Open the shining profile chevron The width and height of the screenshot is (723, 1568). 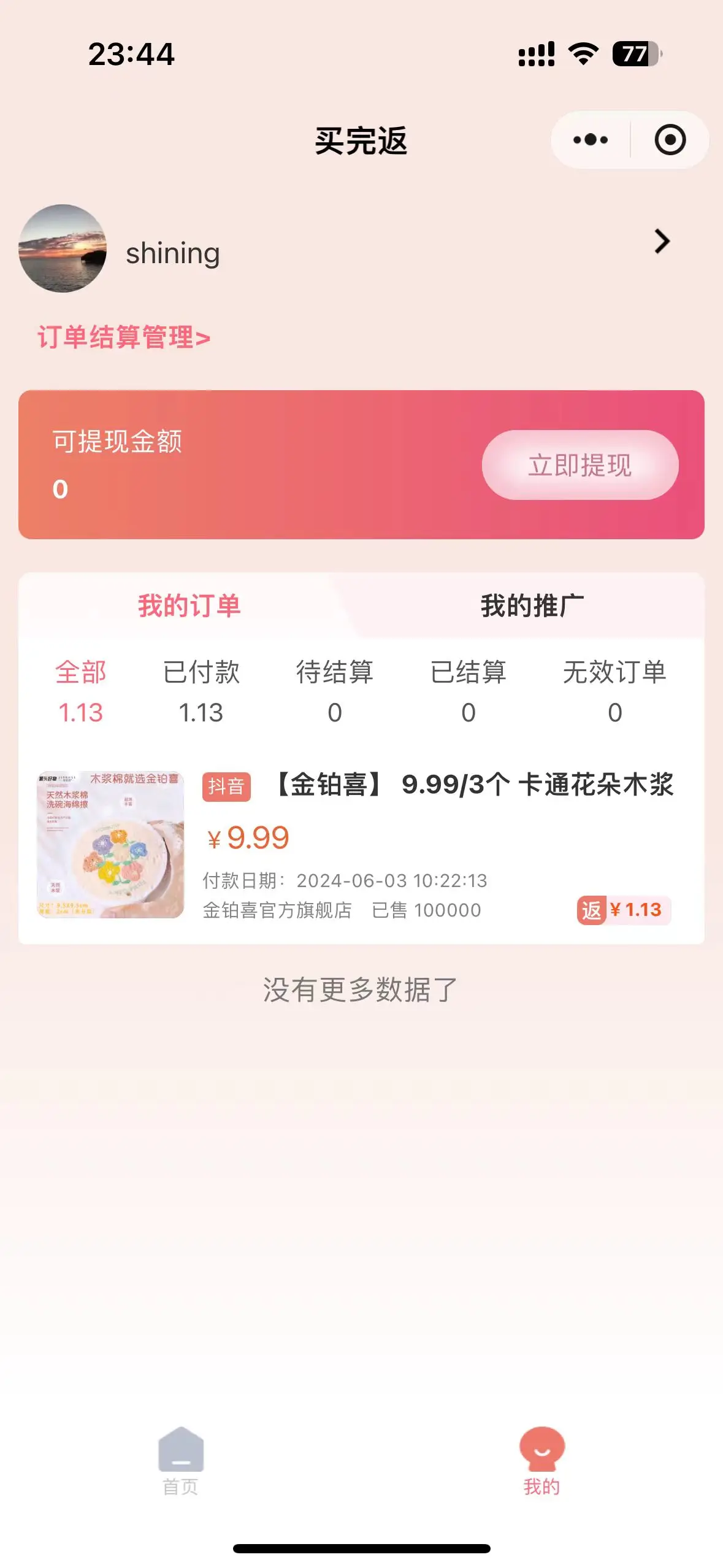pyautogui.click(x=662, y=242)
